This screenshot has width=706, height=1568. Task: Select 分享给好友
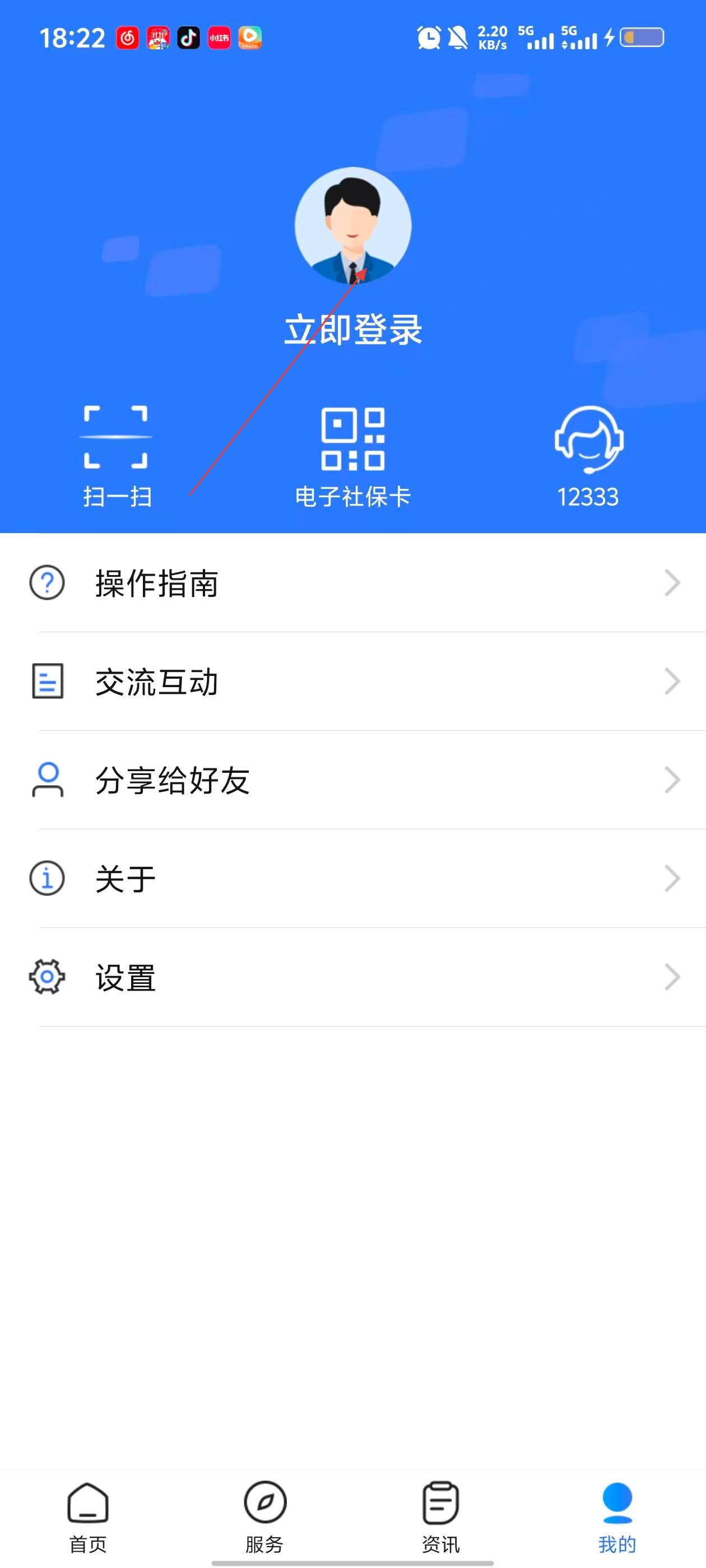pos(352,780)
